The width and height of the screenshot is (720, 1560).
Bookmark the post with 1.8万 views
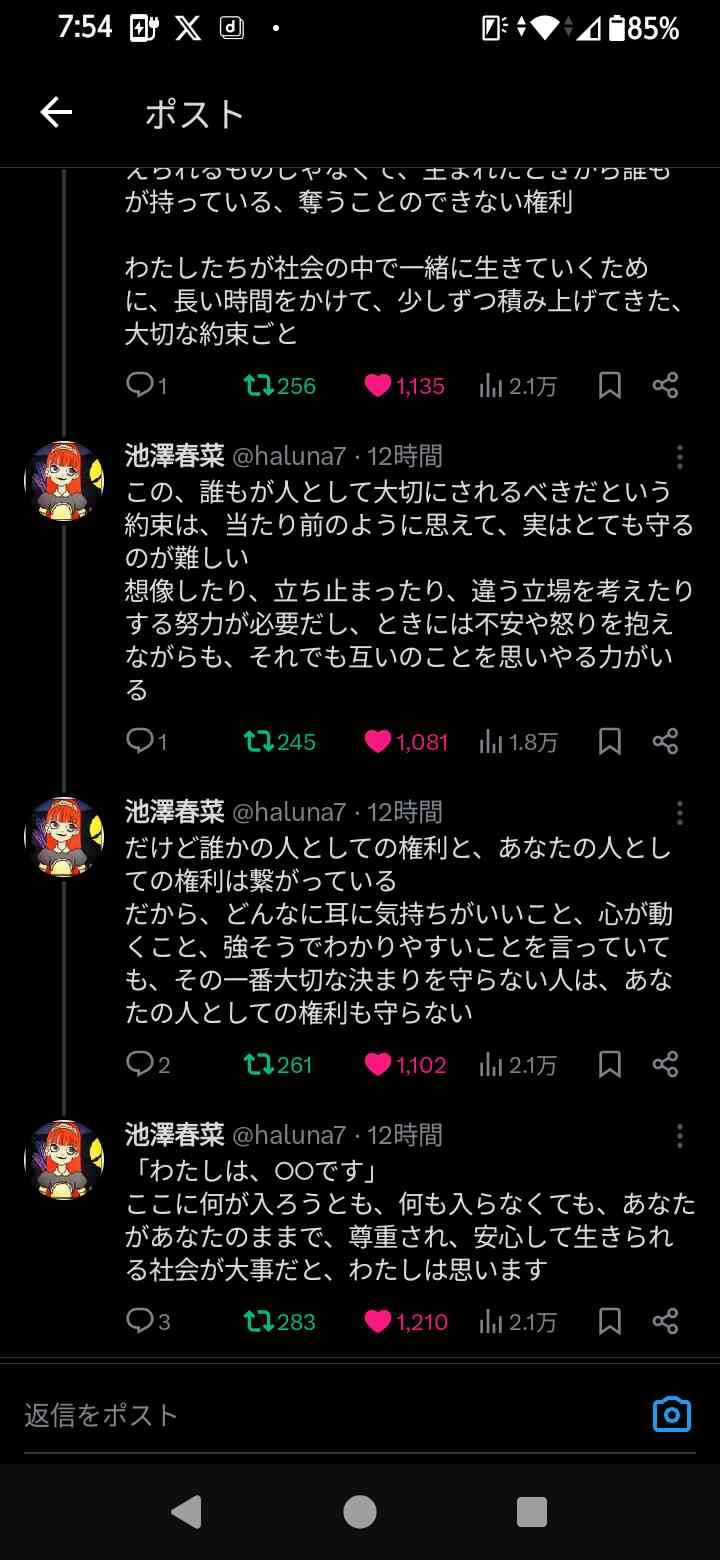coord(609,741)
